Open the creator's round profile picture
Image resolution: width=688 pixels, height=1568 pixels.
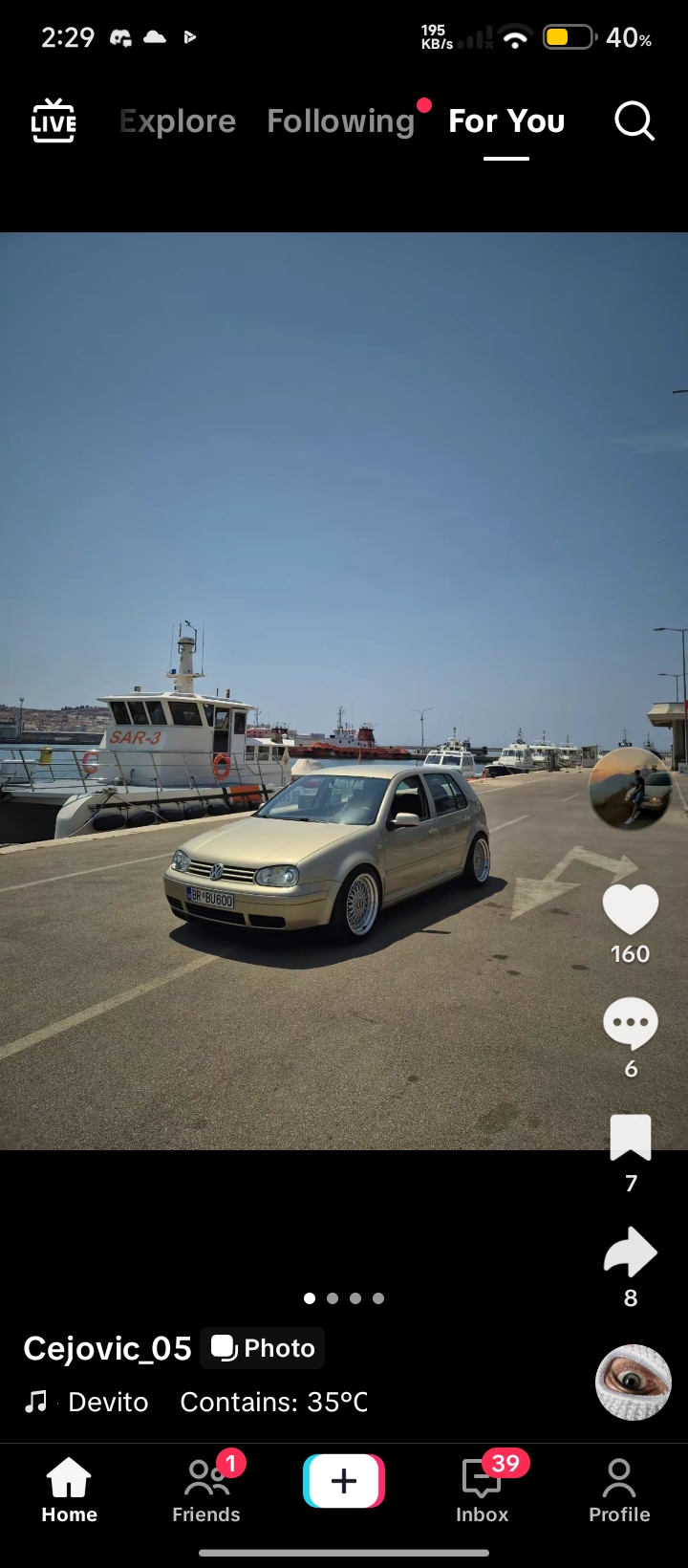[x=630, y=788]
